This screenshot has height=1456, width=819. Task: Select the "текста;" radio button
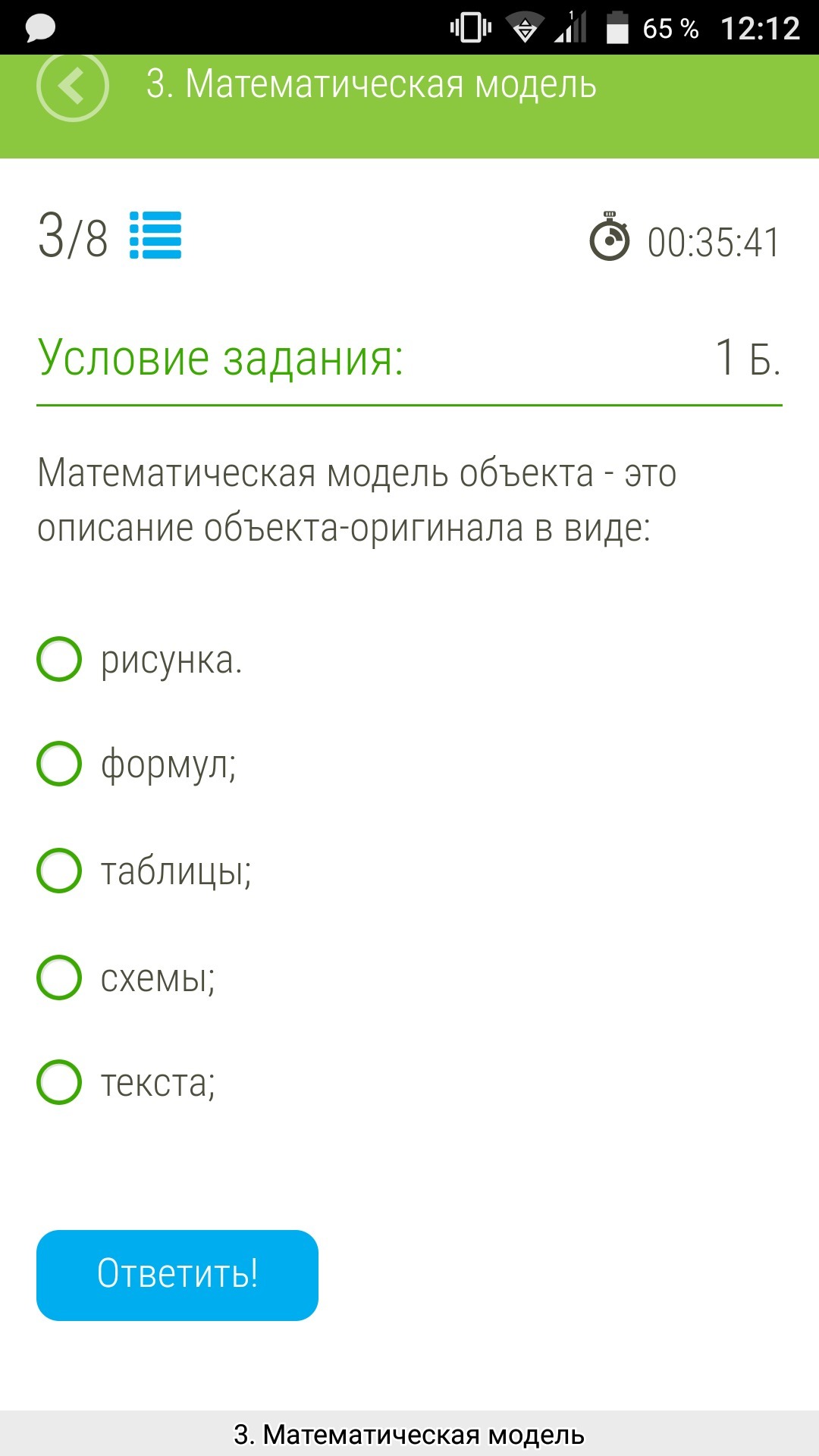(x=59, y=1082)
